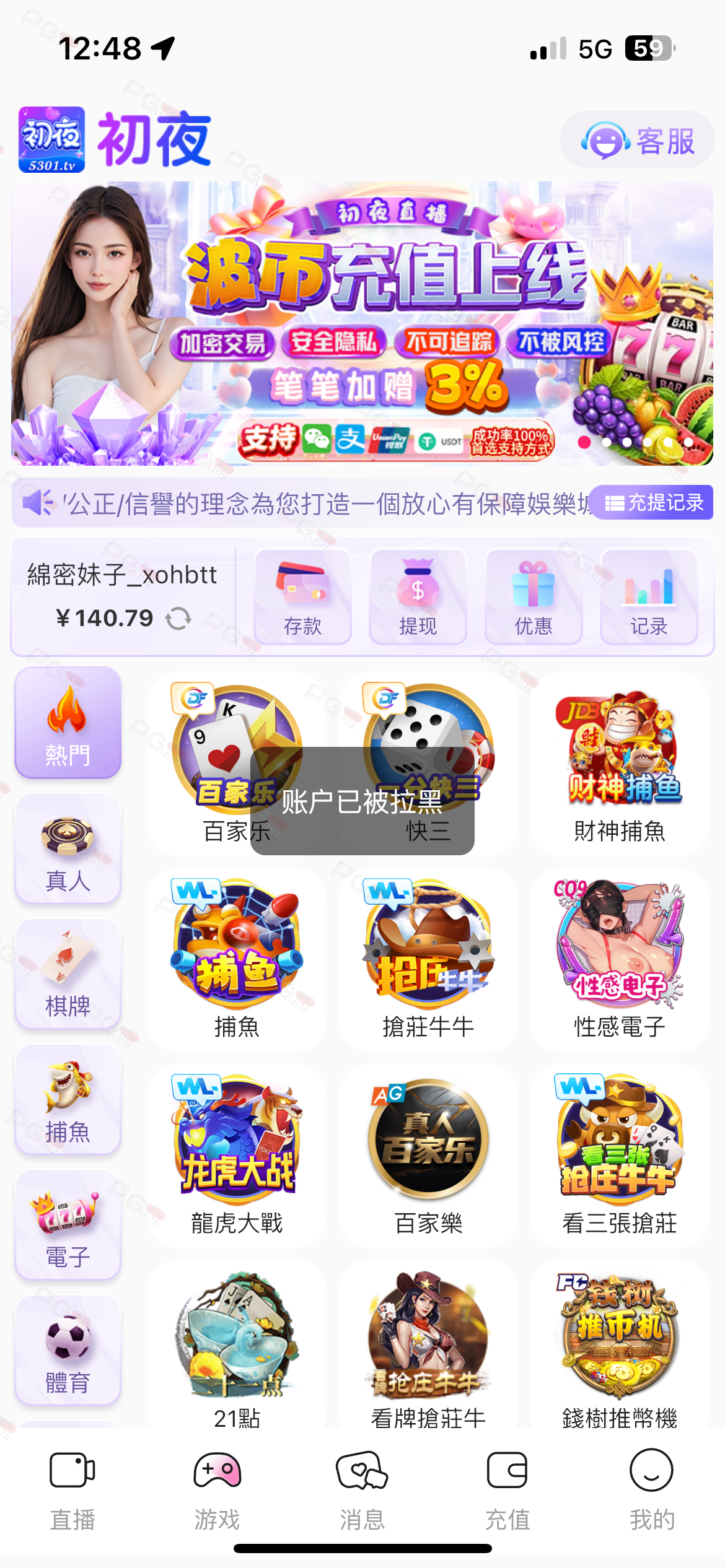Start the 龍虎大戰 game

tap(237, 1156)
